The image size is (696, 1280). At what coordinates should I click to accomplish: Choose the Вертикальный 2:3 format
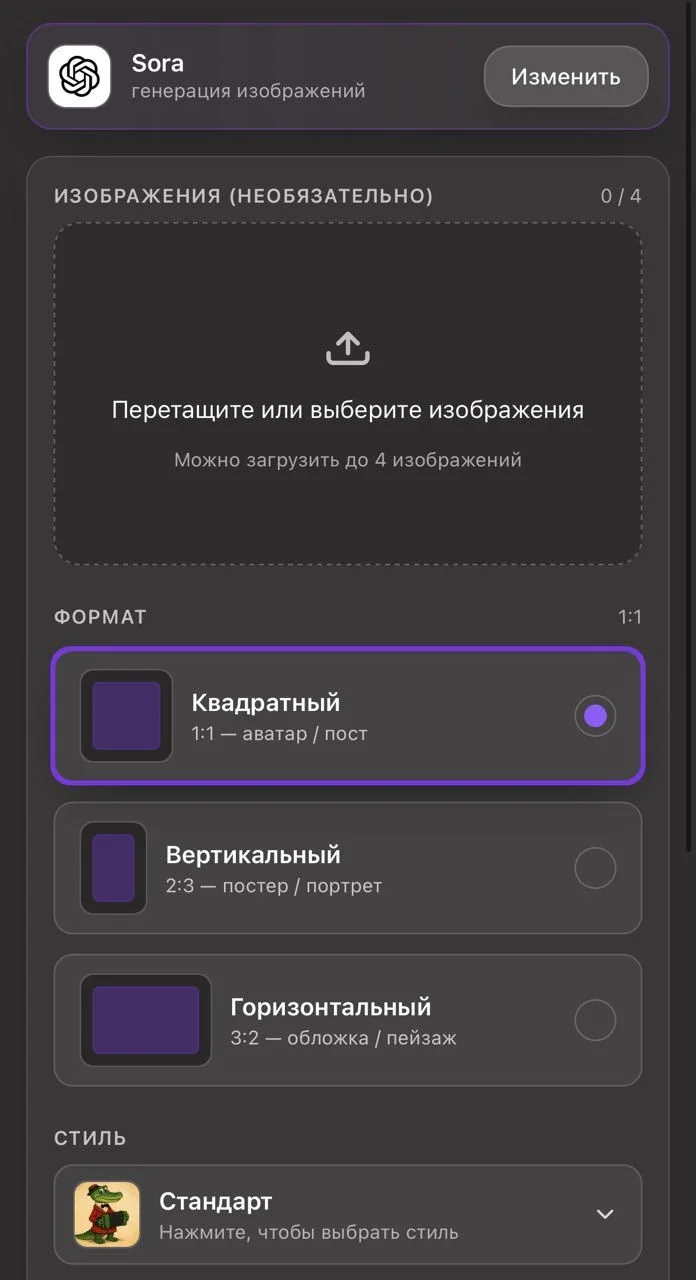[x=348, y=869]
